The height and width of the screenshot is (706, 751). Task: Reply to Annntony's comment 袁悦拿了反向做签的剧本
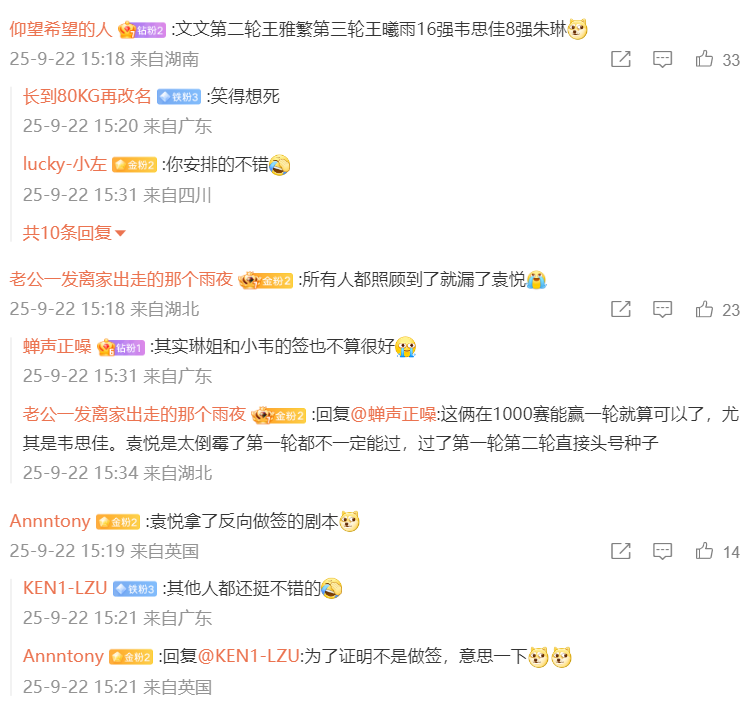(x=662, y=551)
